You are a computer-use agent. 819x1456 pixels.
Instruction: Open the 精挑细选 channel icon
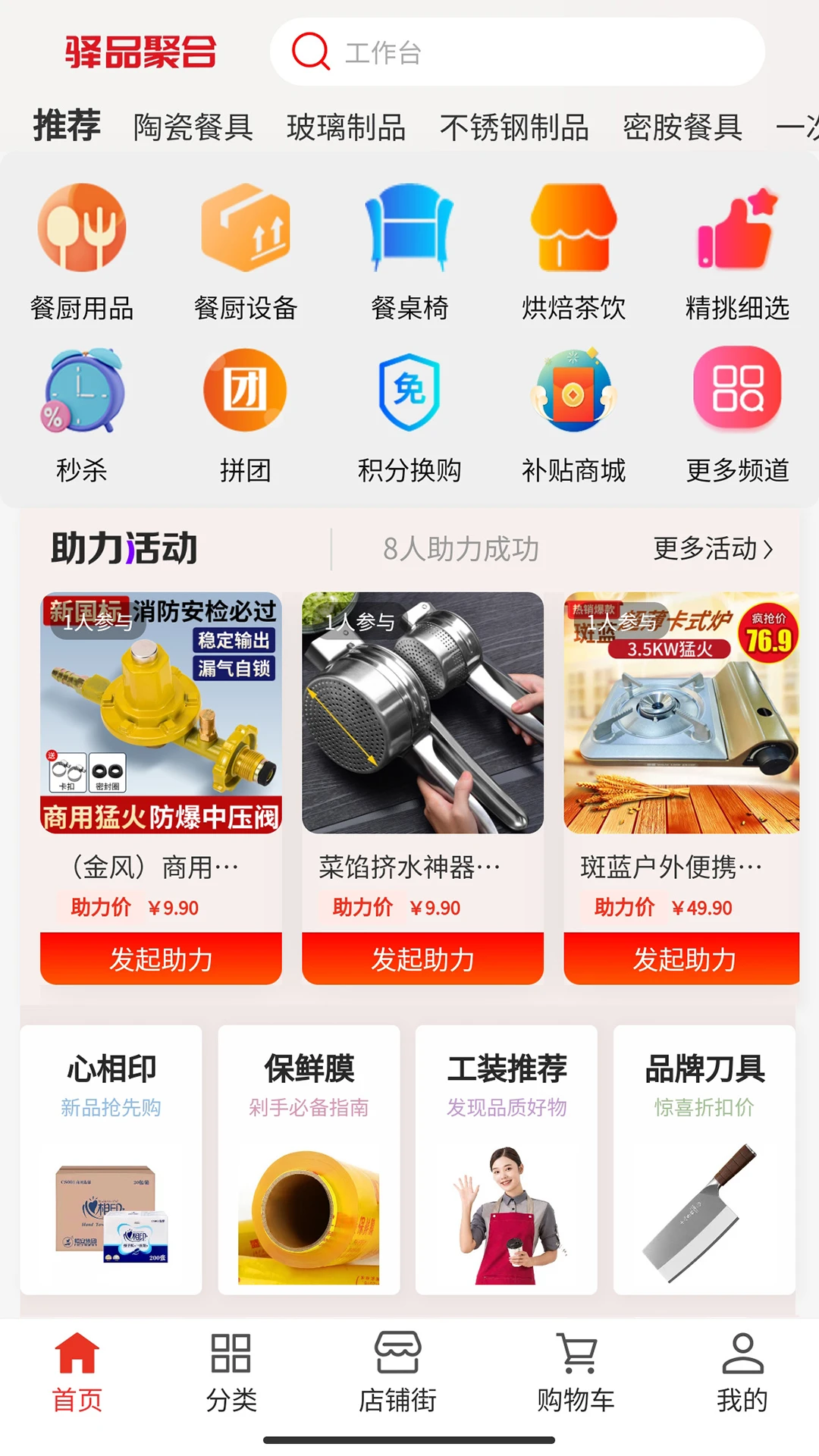(x=735, y=228)
